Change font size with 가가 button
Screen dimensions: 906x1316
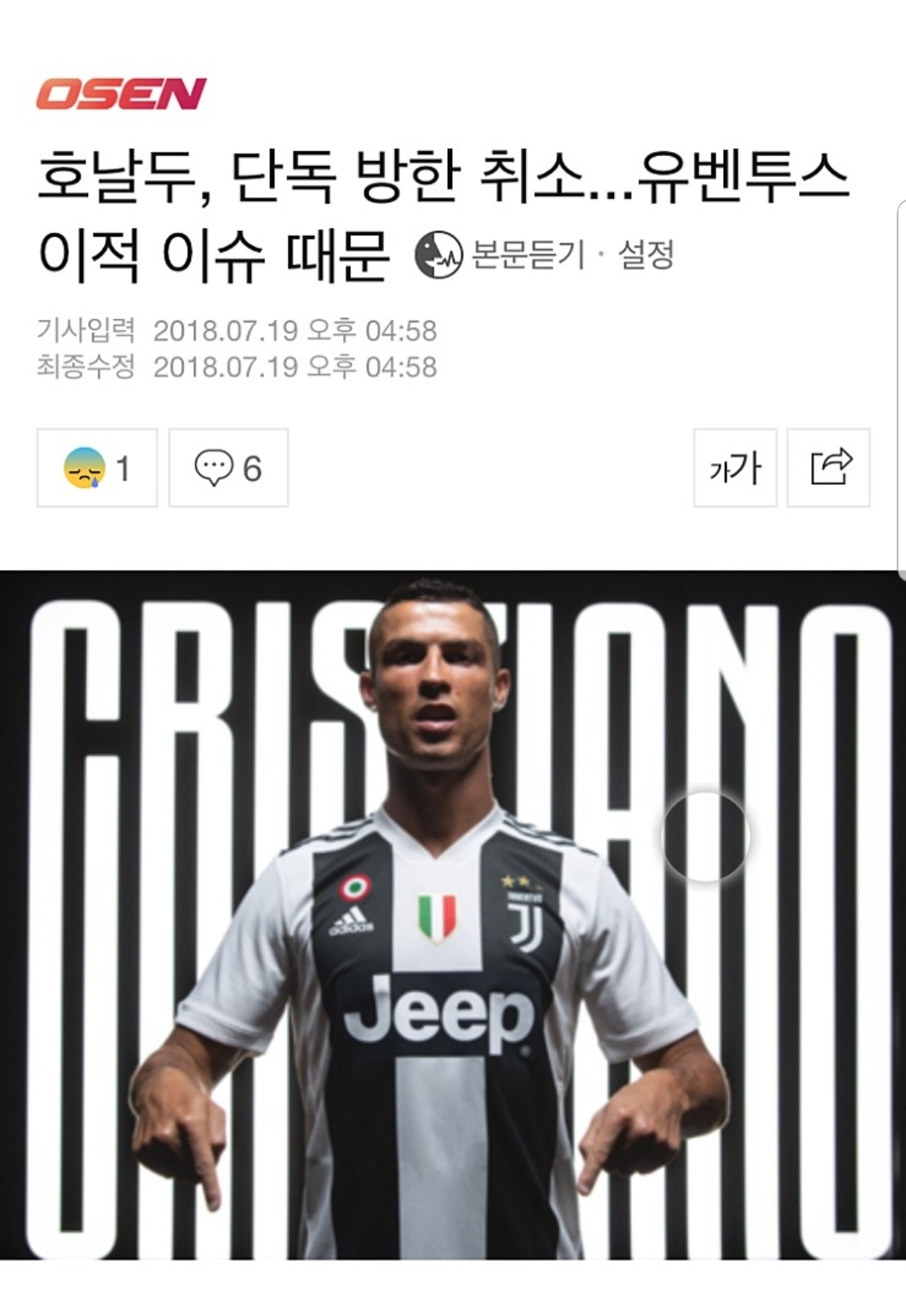pos(735,467)
